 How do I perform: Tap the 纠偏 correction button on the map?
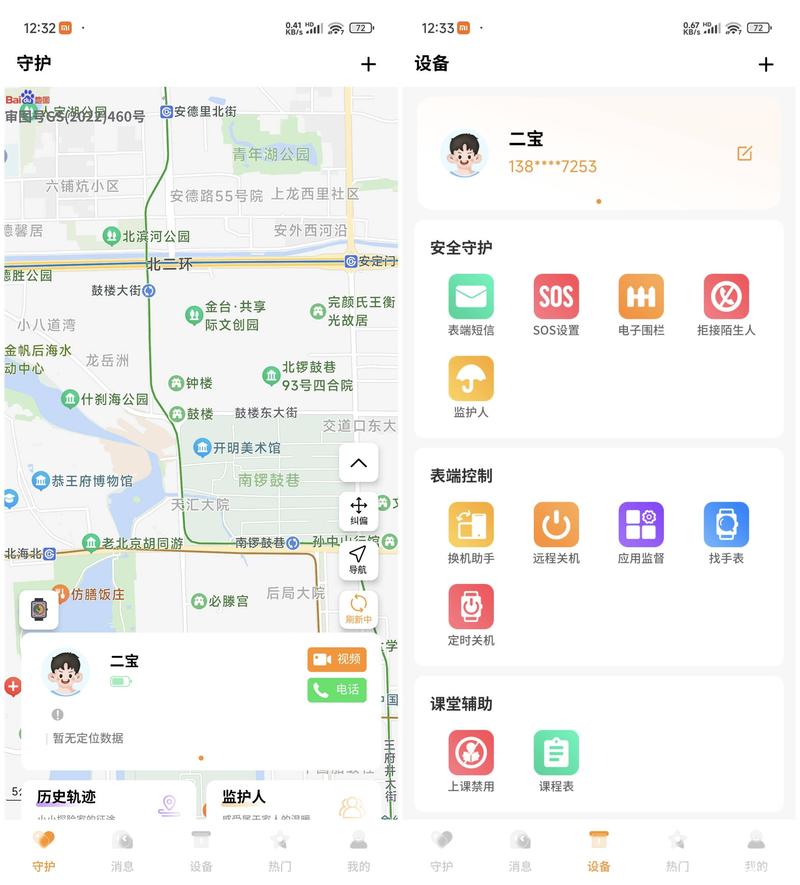(358, 510)
